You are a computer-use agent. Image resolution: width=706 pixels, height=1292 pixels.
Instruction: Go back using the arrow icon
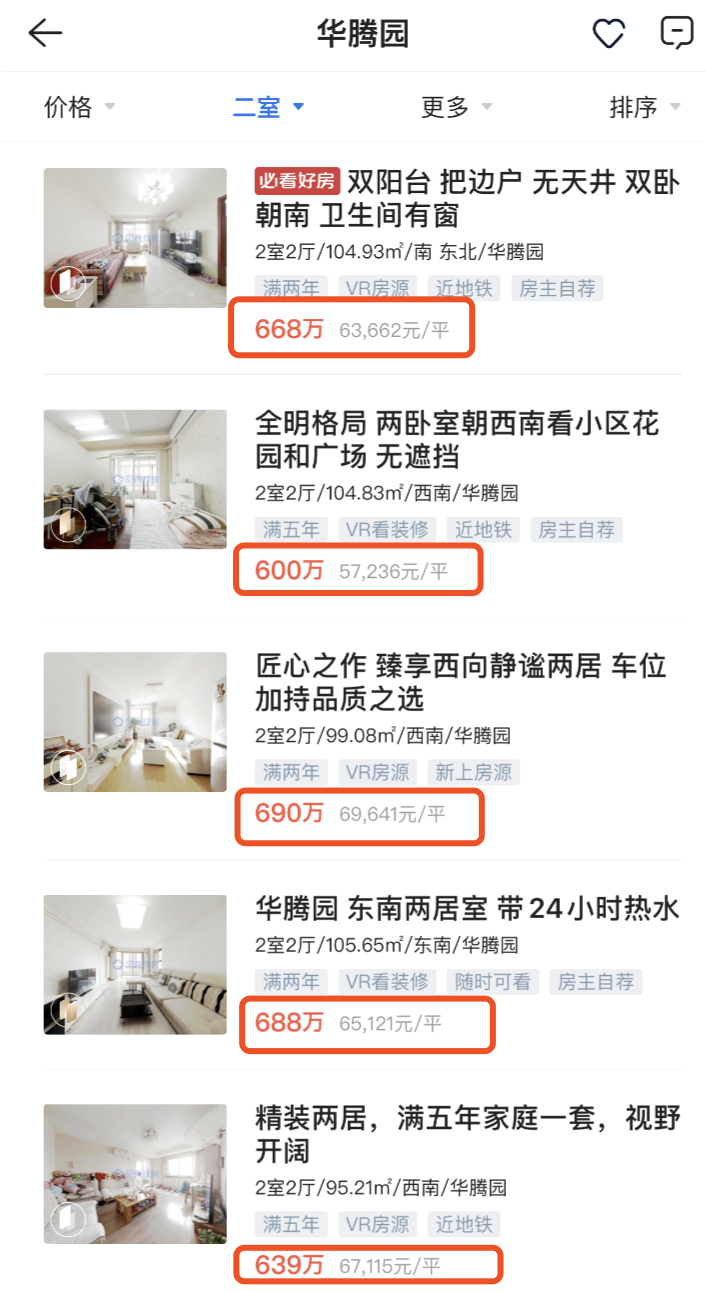click(45, 34)
